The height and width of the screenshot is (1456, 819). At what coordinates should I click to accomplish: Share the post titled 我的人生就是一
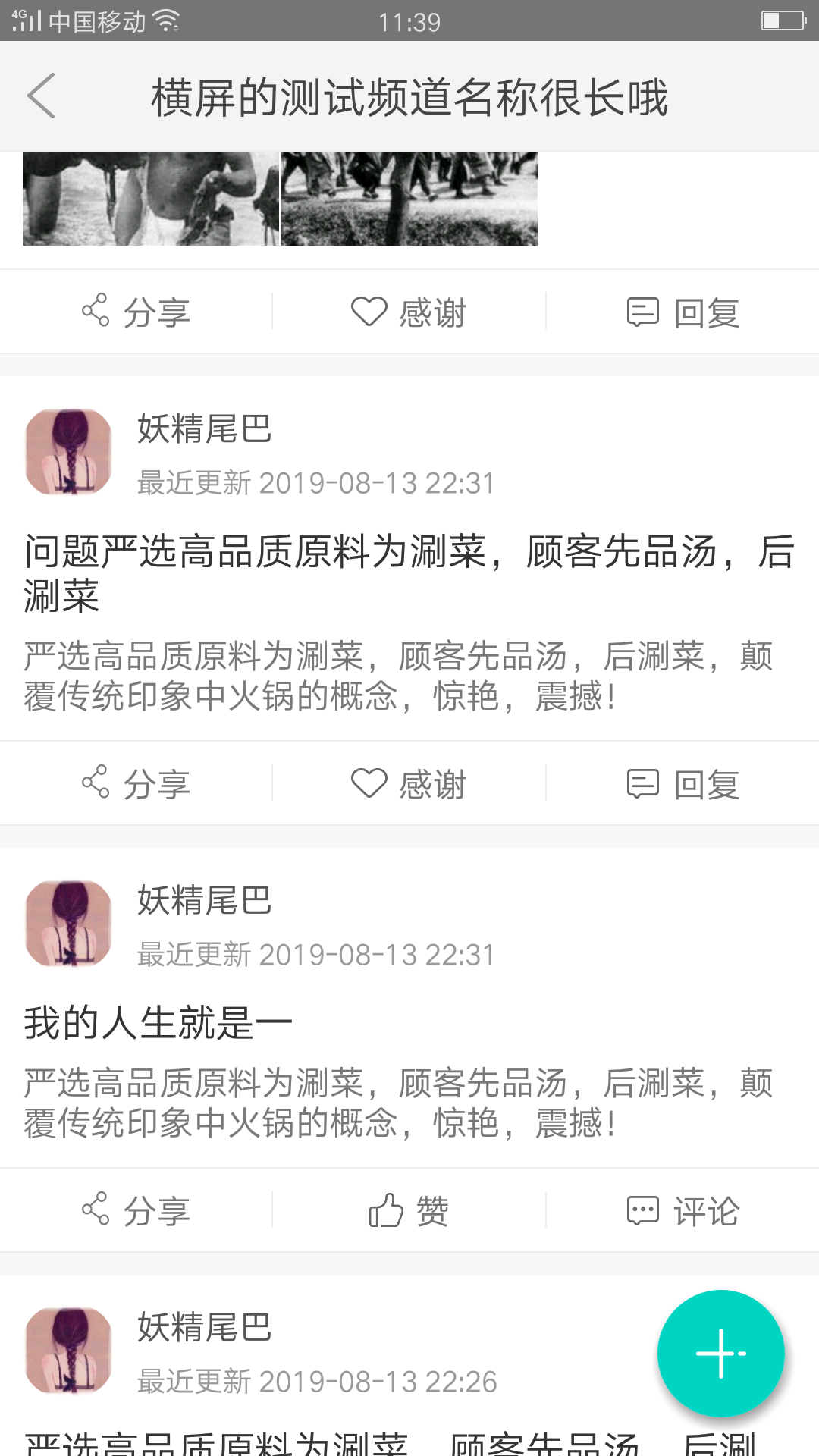(136, 1210)
